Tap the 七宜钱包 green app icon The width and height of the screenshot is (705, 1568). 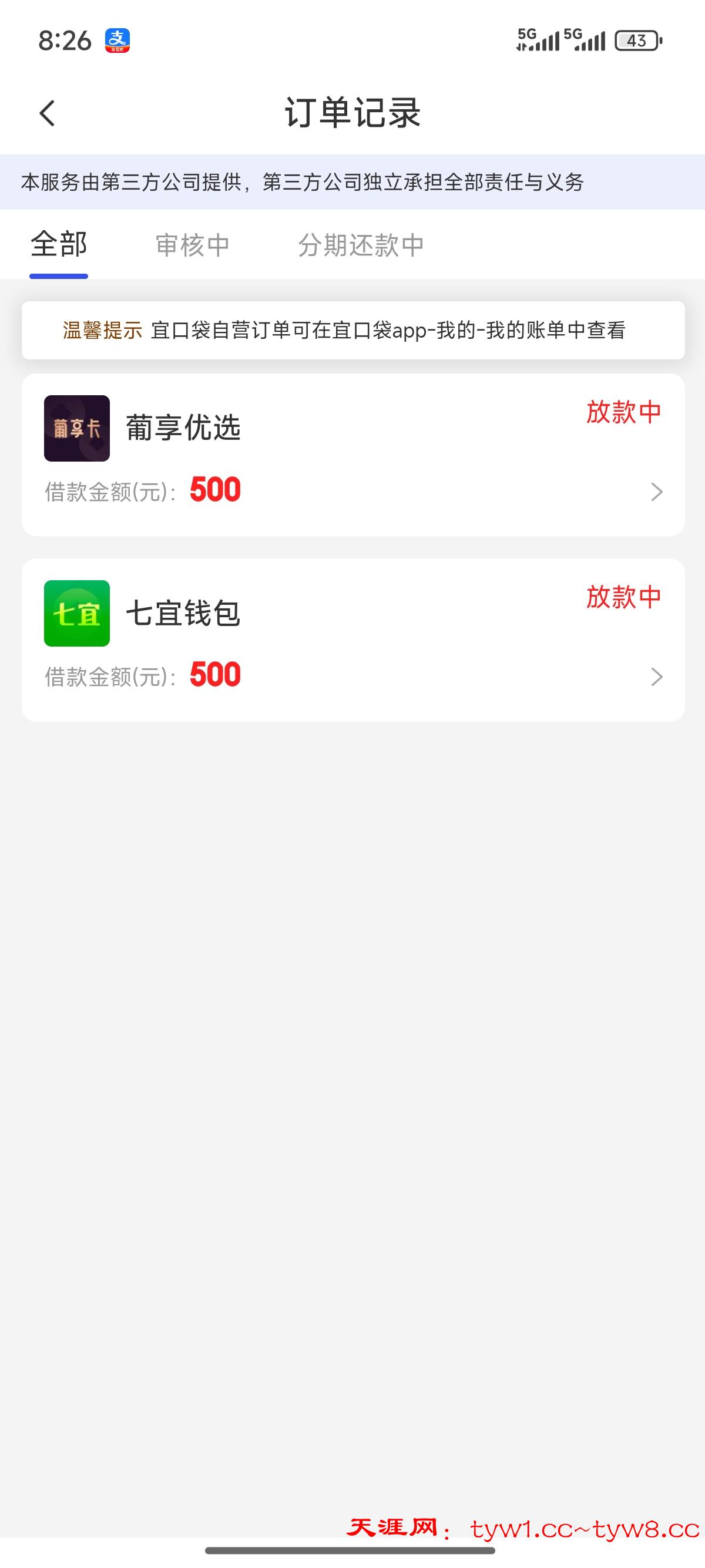coord(77,615)
